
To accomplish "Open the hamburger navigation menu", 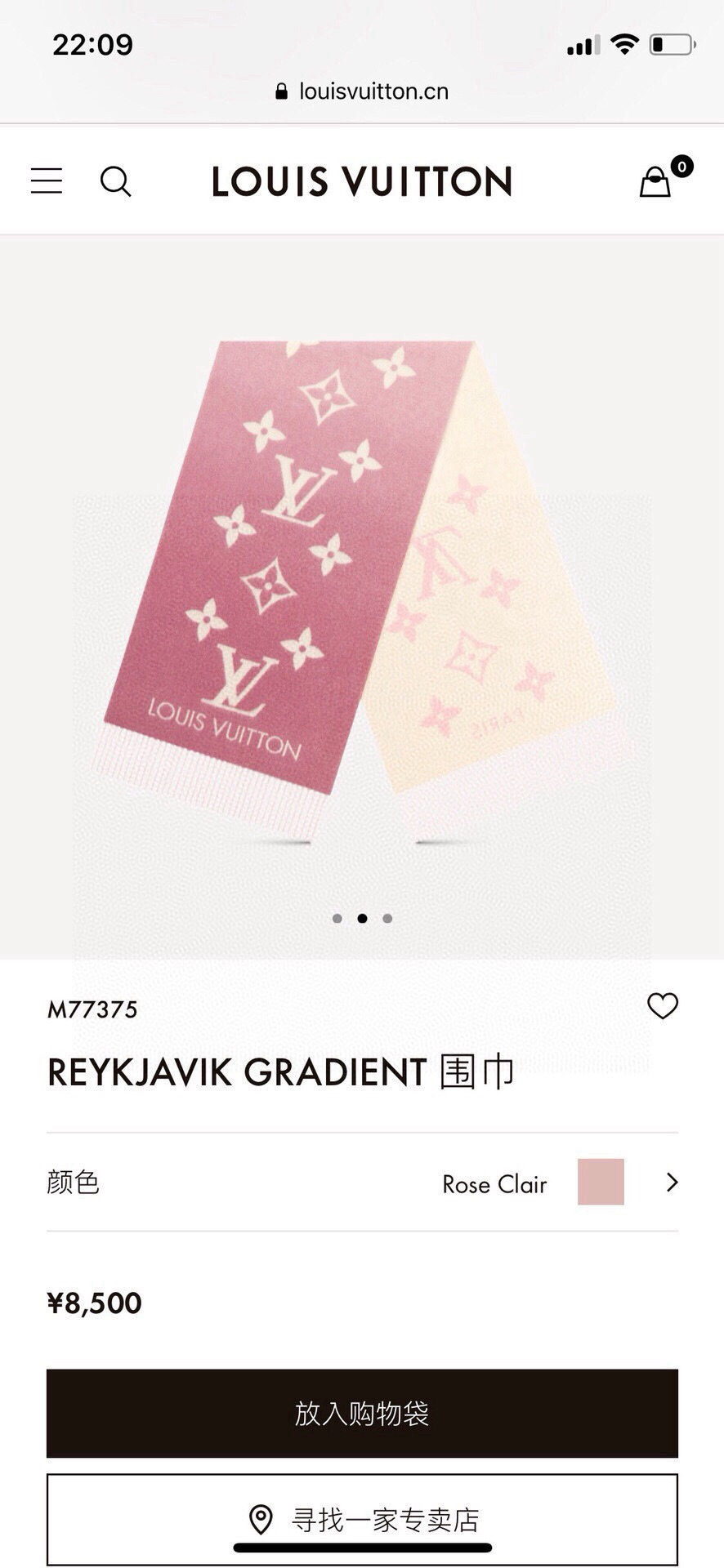I will pos(47,181).
